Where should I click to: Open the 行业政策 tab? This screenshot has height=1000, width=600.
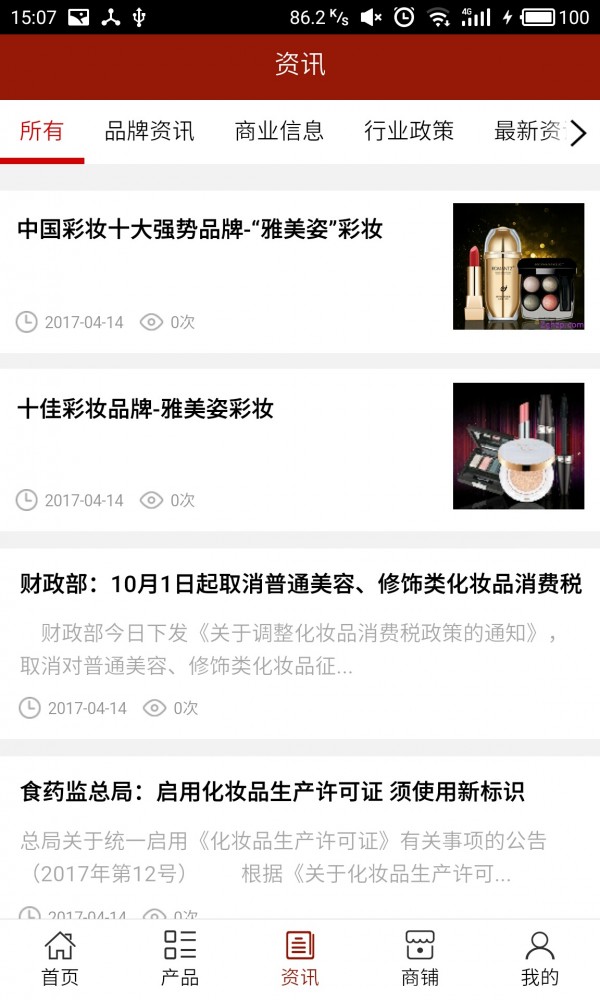(x=408, y=131)
